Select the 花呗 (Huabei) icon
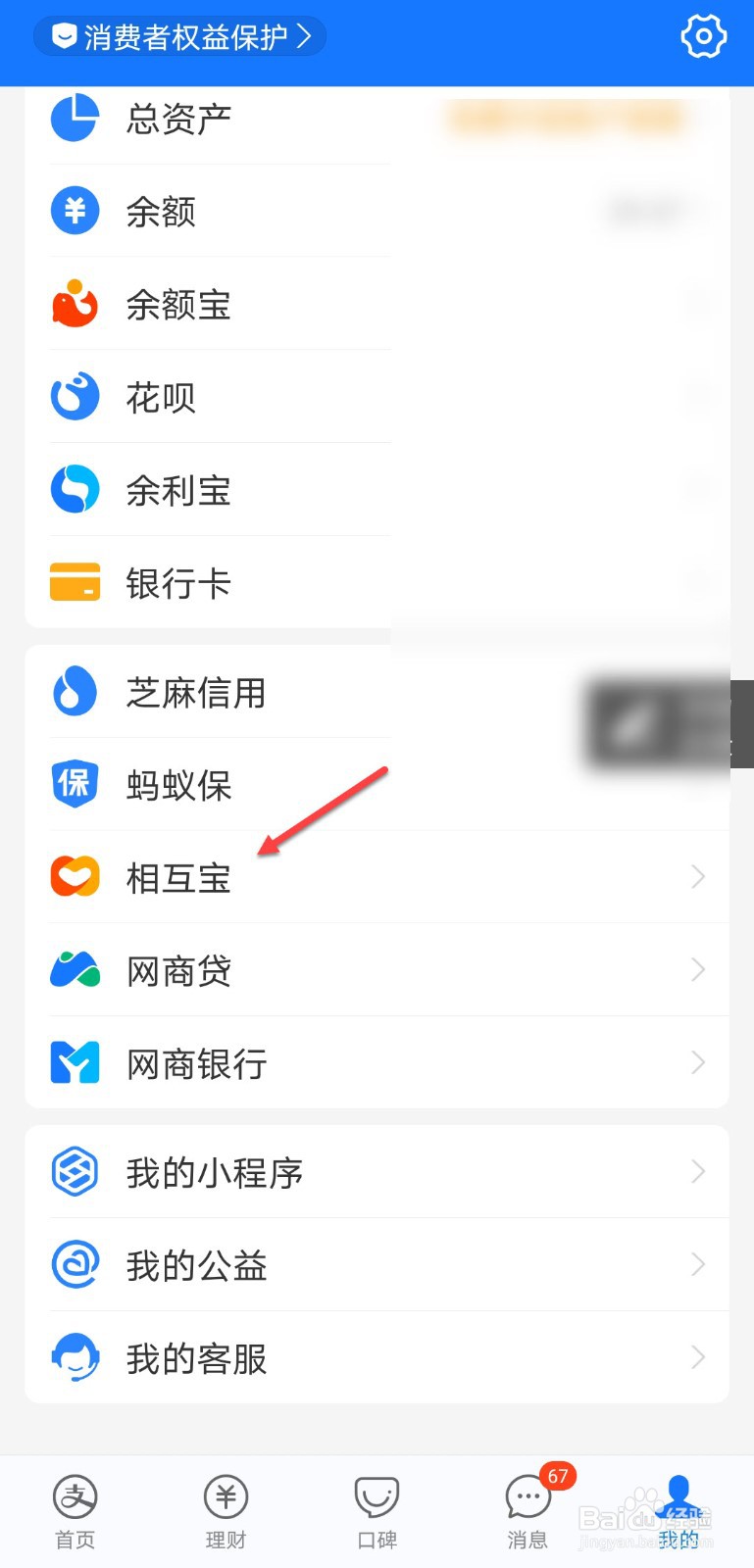754x1568 pixels. [x=75, y=396]
